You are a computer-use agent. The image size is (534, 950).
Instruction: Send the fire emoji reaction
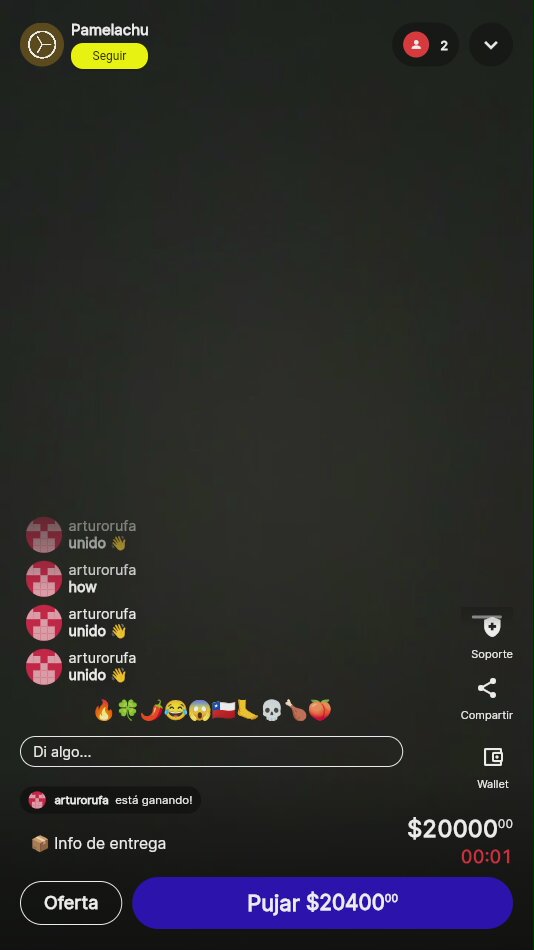(104, 709)
